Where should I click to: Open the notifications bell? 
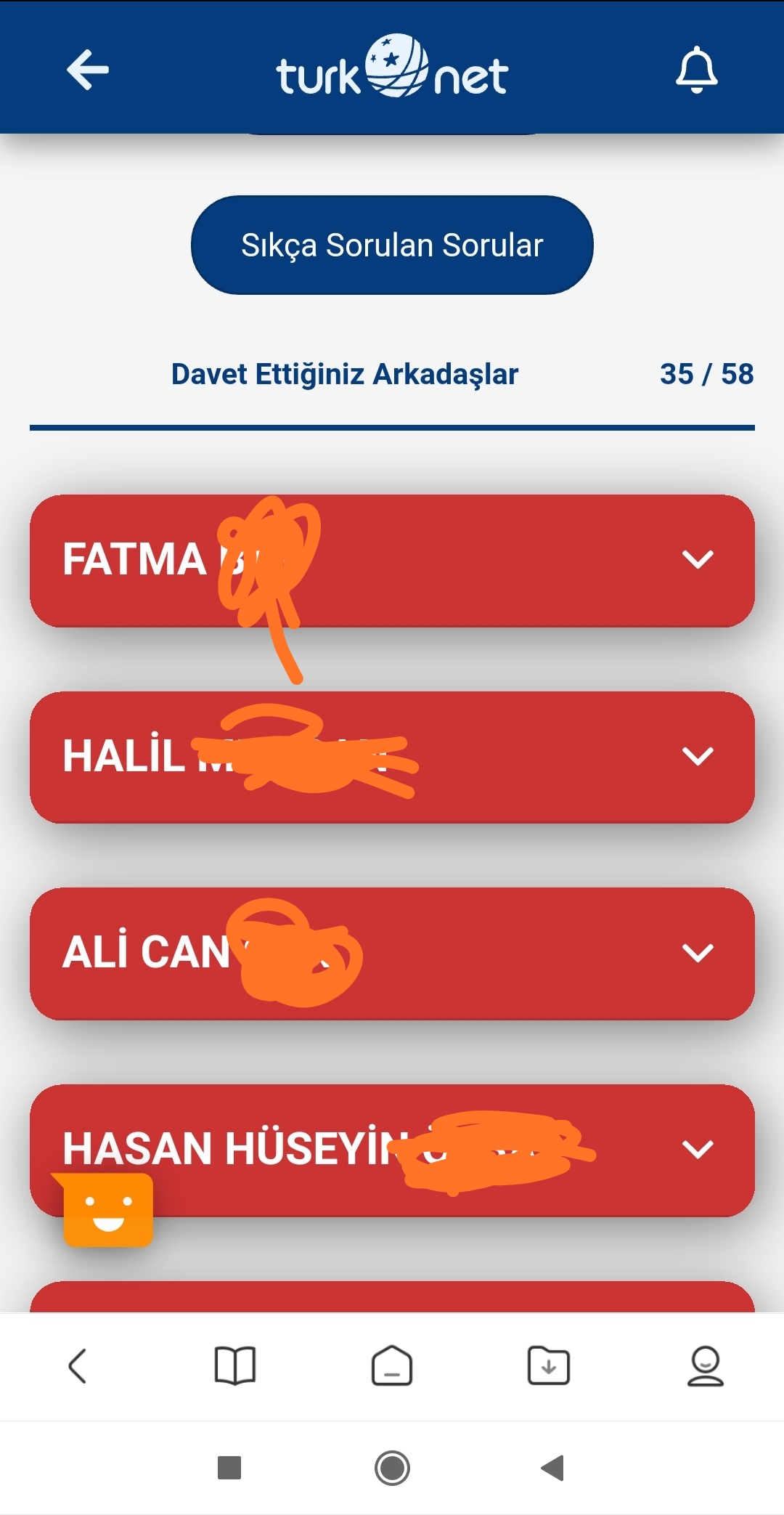[696, 70]
